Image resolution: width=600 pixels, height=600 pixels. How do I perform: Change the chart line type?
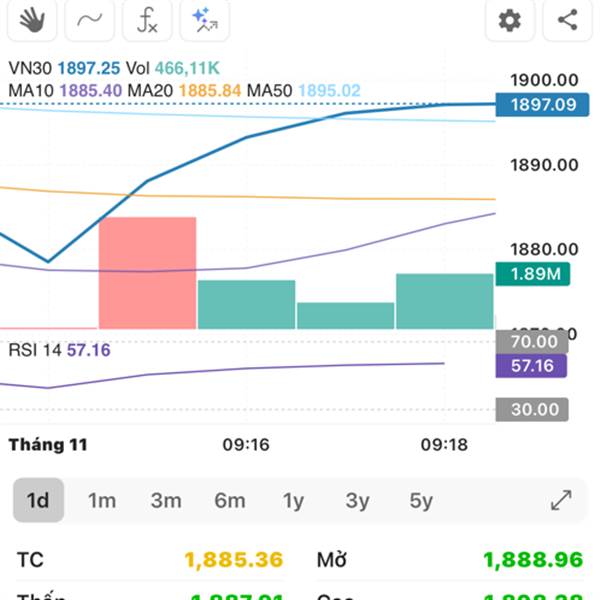[89, 20]
